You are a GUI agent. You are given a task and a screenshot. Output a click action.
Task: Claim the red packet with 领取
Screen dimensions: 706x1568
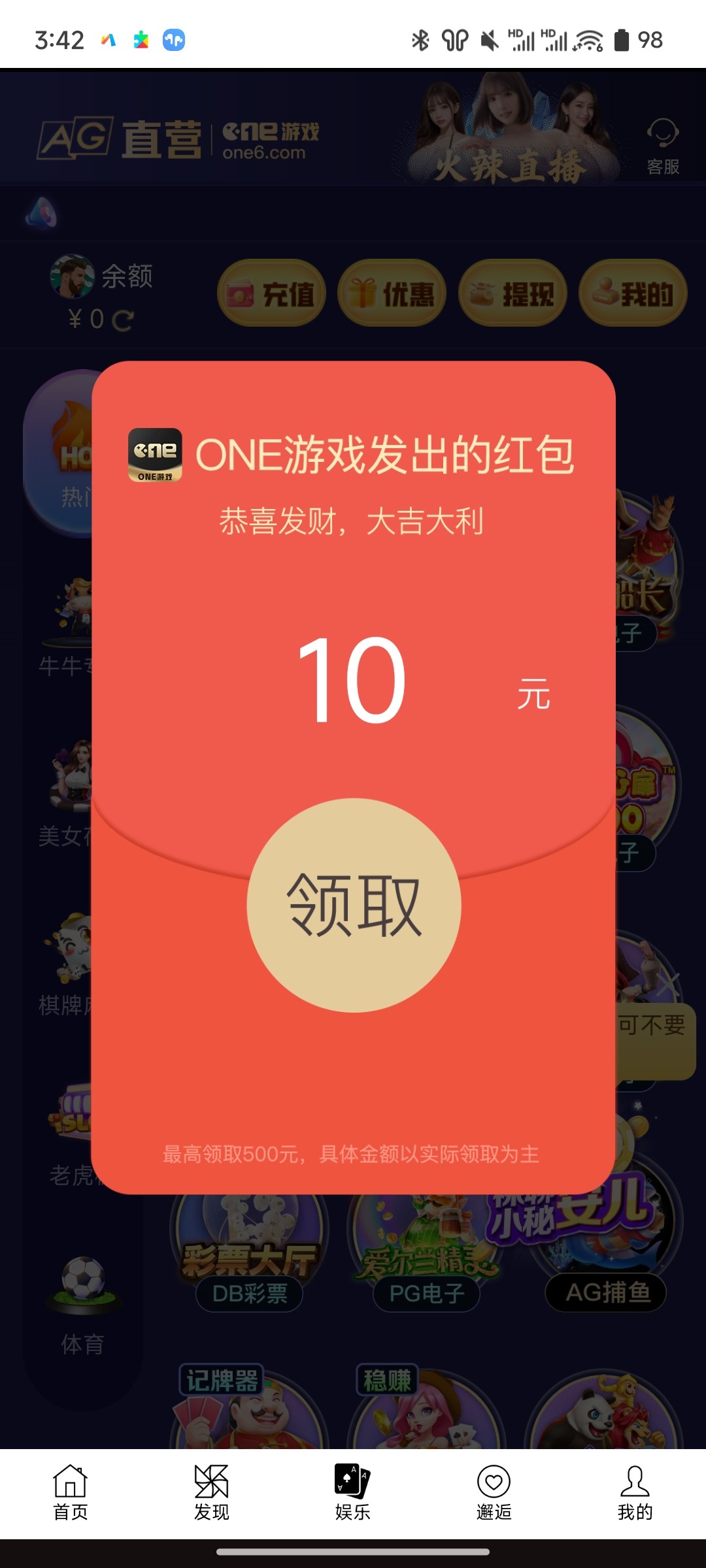pos(354,906)
